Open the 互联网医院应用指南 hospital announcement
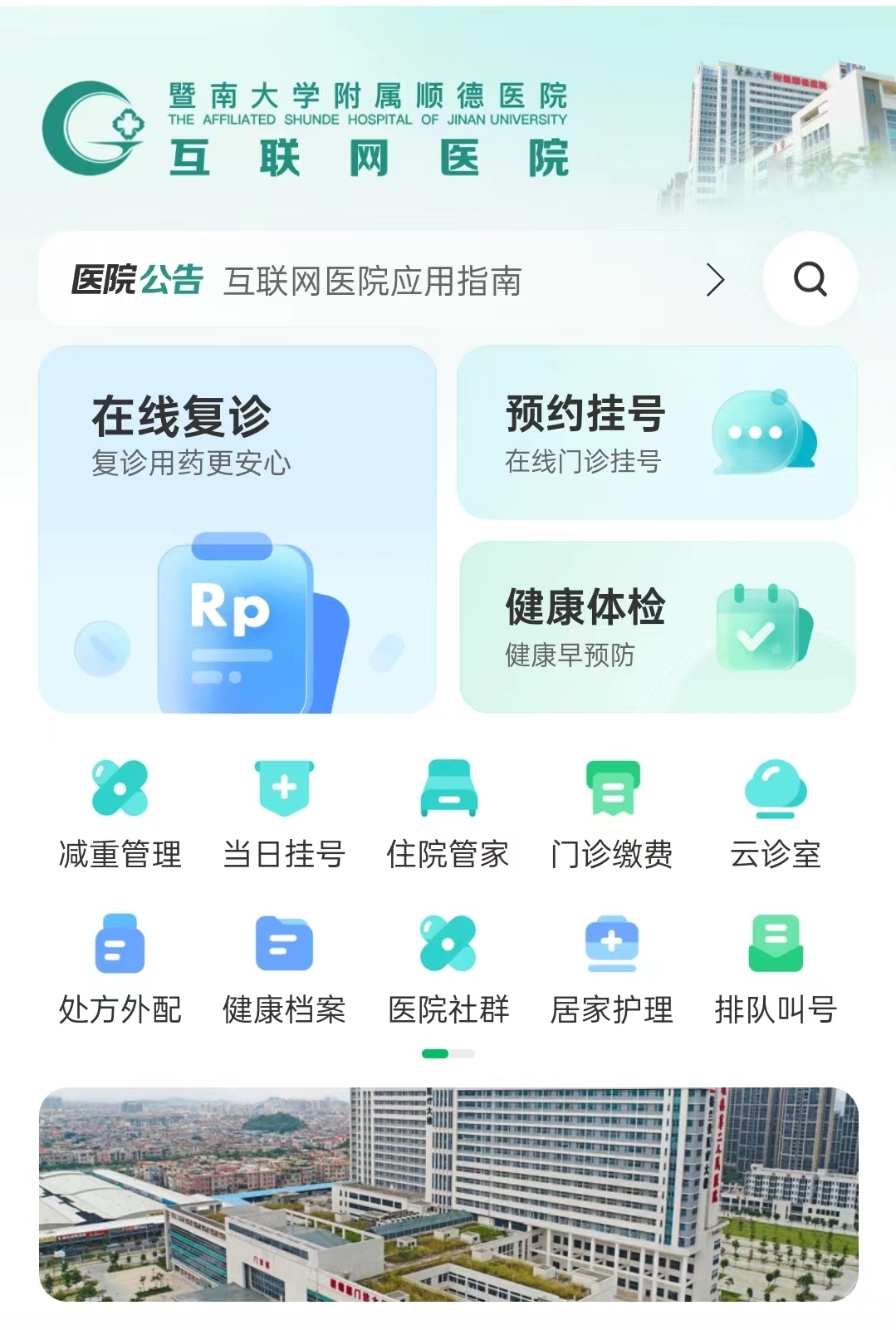The height and width of the screenshot is (1330, 896). point(372,281)
